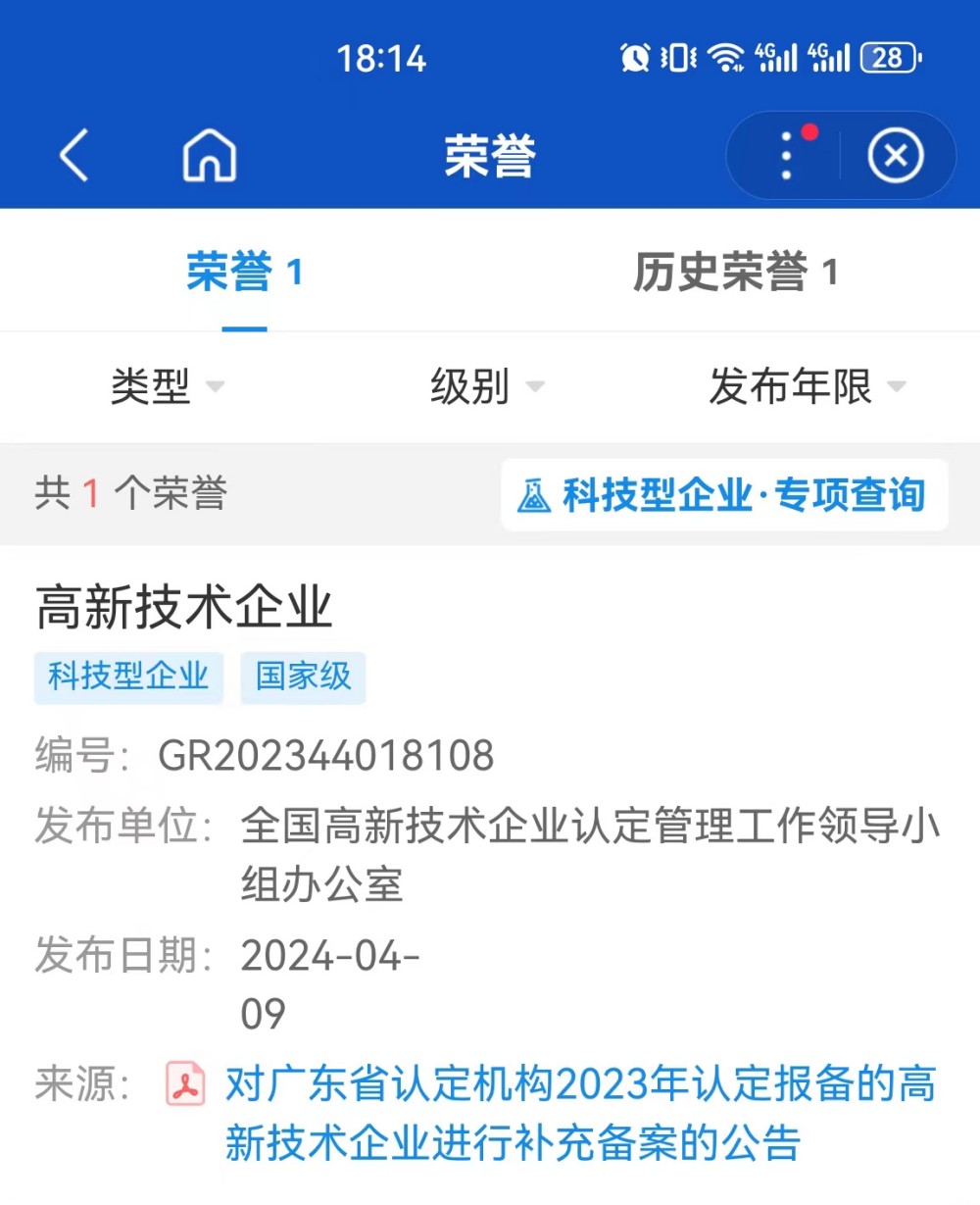Select the 荣誉 tab on the left
This screenshot has height=1205, width=980.
tap(243, 274)
